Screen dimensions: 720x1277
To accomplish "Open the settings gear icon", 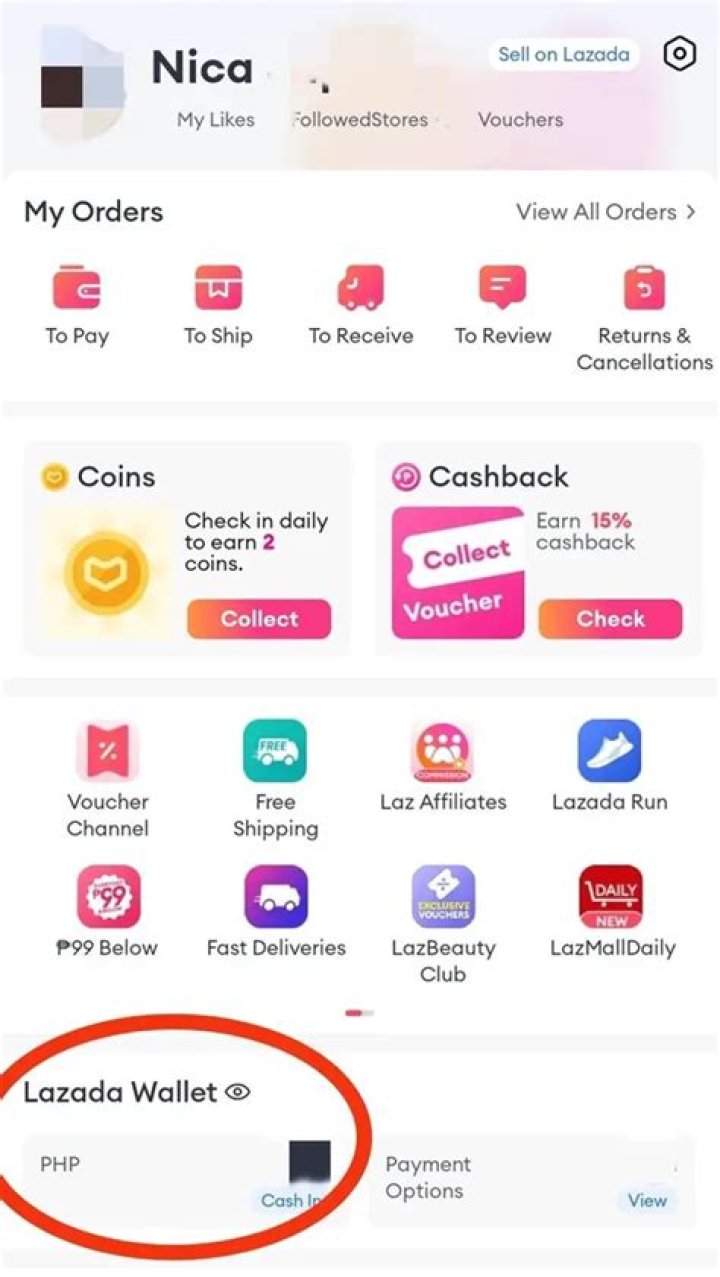I will pyautogui.click(x=679, y=54).
